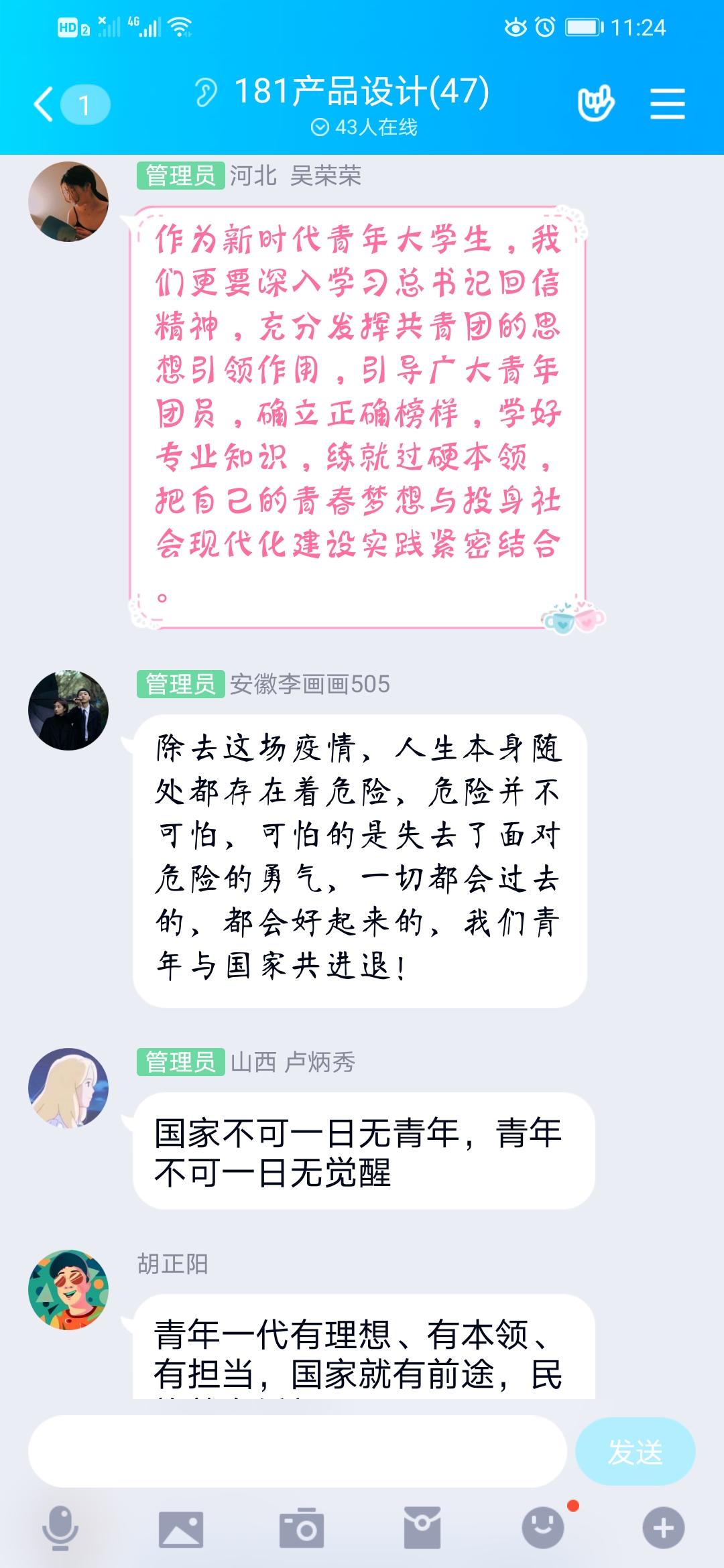View 河北 吴荣荣's profile avatar
This screenshot has height=1568, width=724.
click(68, 202)
